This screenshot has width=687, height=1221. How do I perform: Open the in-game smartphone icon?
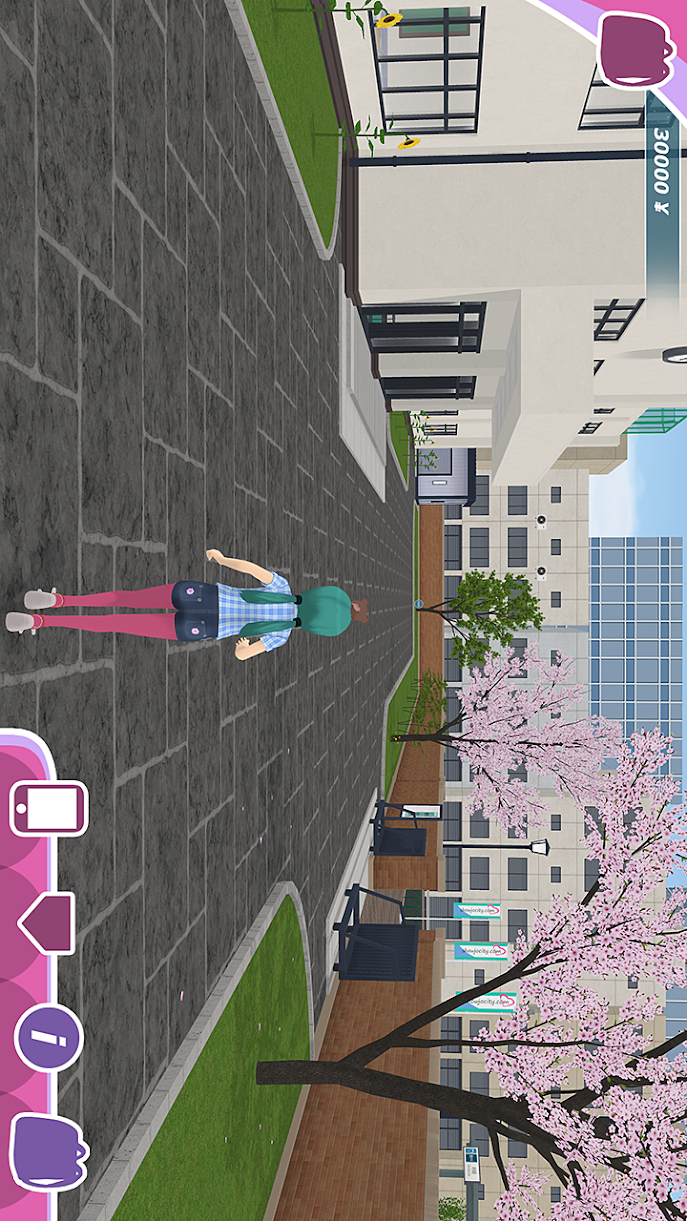[x=48, y=809]
